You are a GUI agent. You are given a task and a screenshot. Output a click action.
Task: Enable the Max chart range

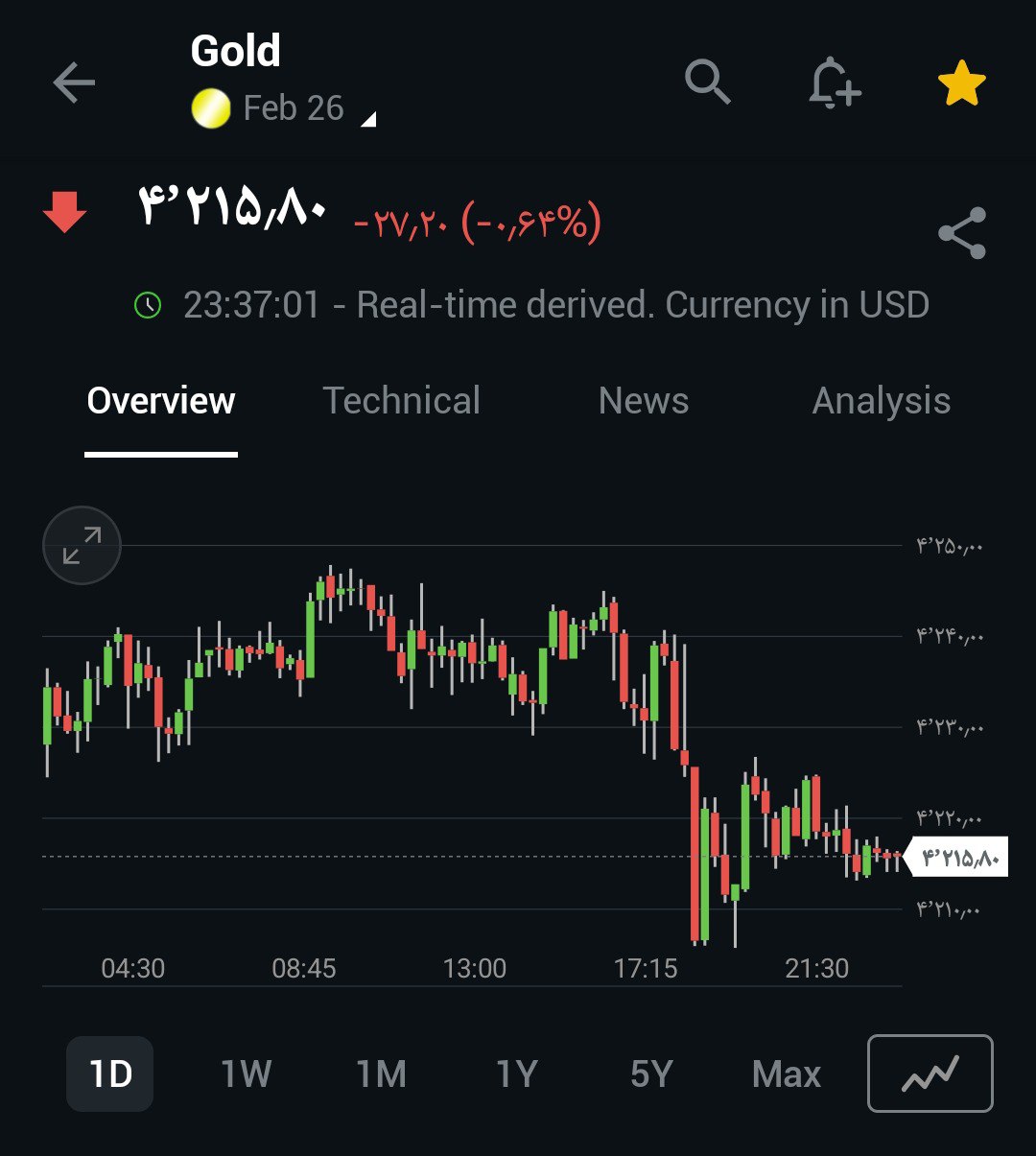(x=787, y=1073)
